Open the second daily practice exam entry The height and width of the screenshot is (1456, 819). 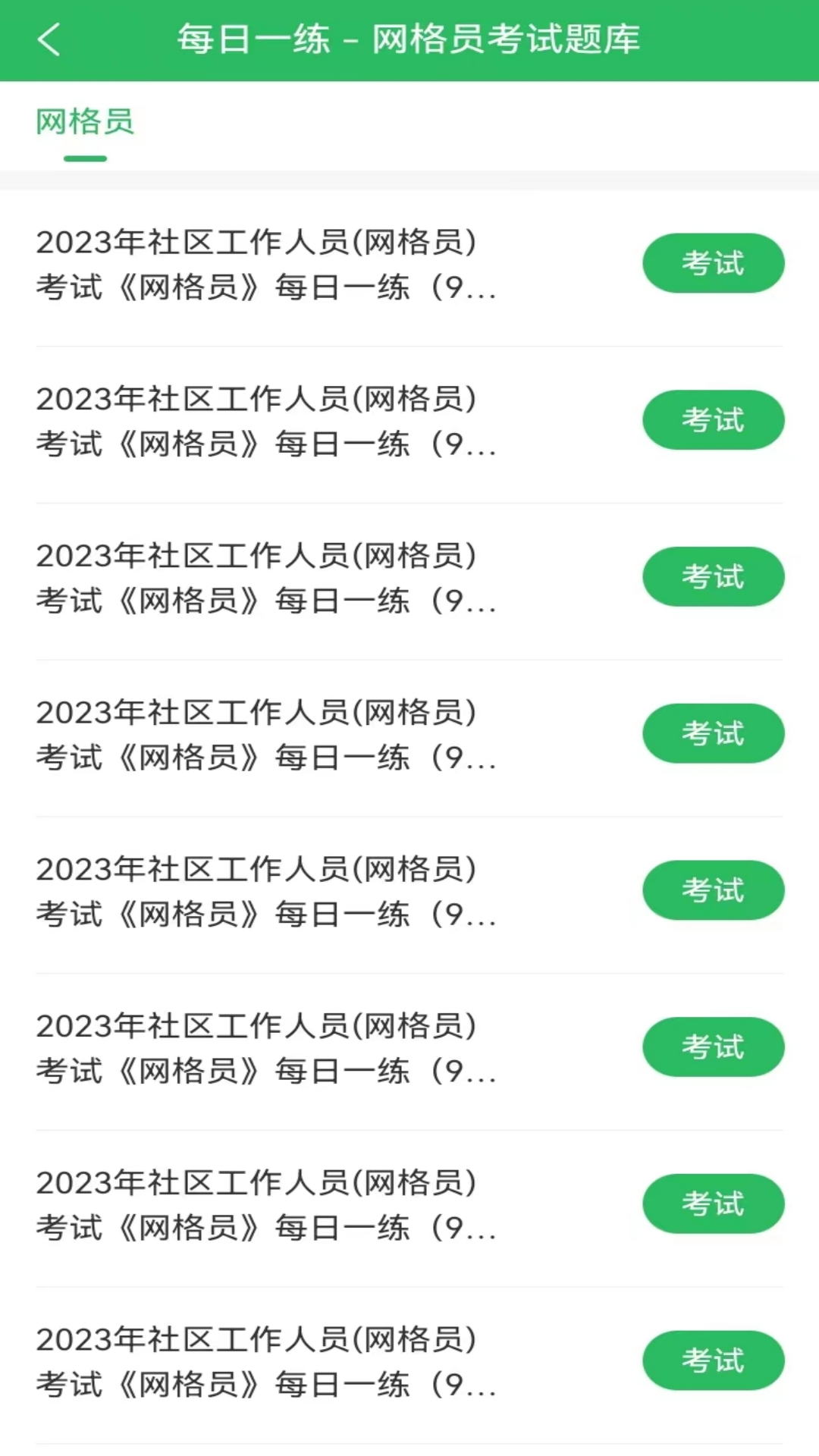265,421
